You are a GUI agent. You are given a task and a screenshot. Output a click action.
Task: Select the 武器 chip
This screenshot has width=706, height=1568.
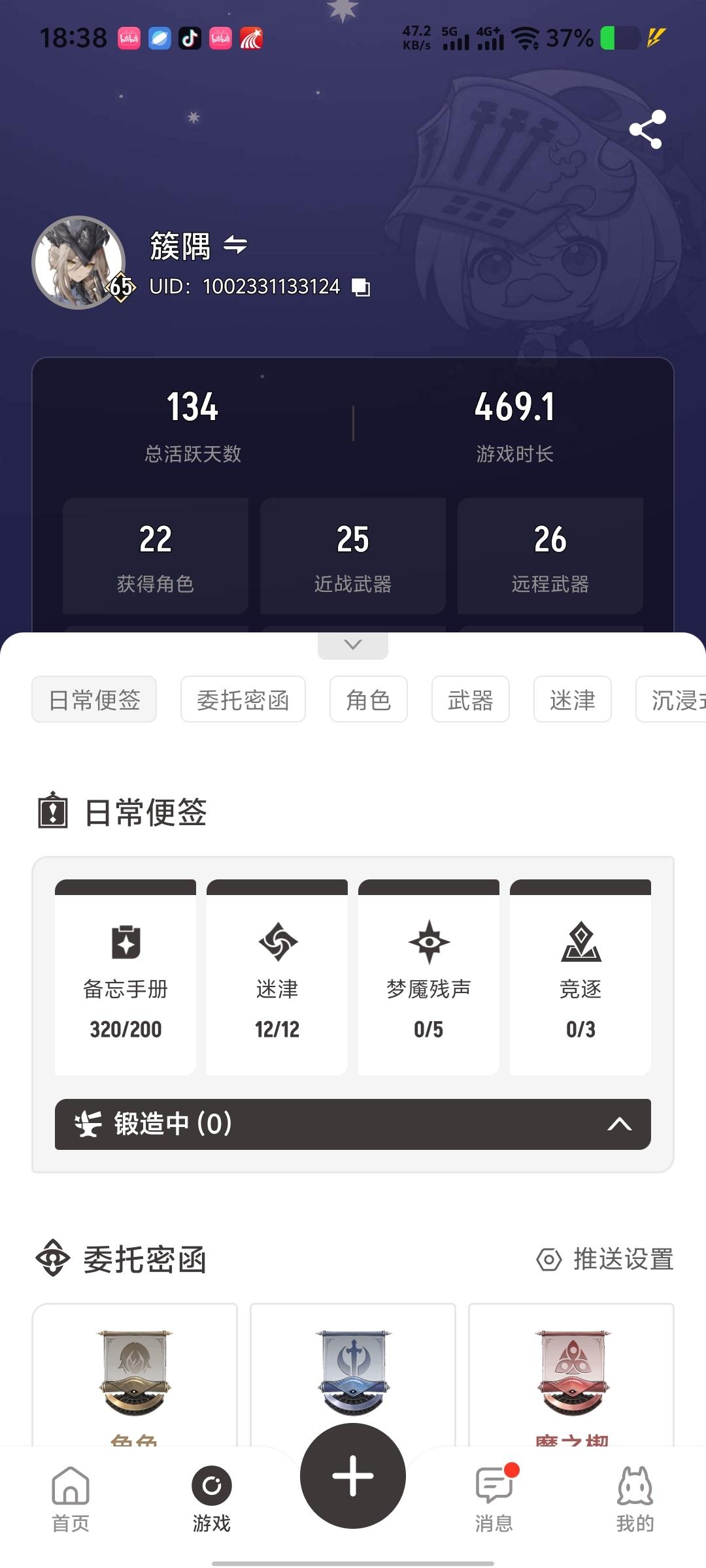(x=470, y=700)
